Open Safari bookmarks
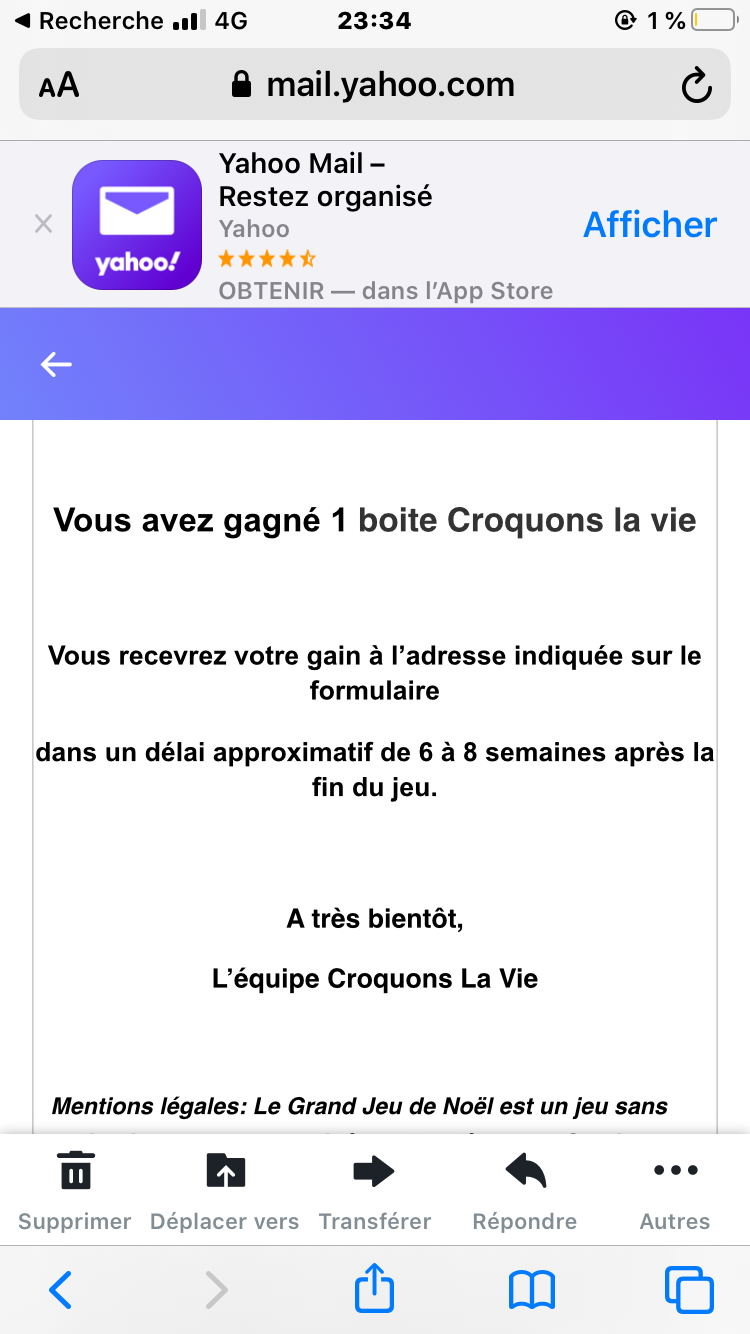The height and width of the screenshot is (1334, 750). coord(532,1290)
